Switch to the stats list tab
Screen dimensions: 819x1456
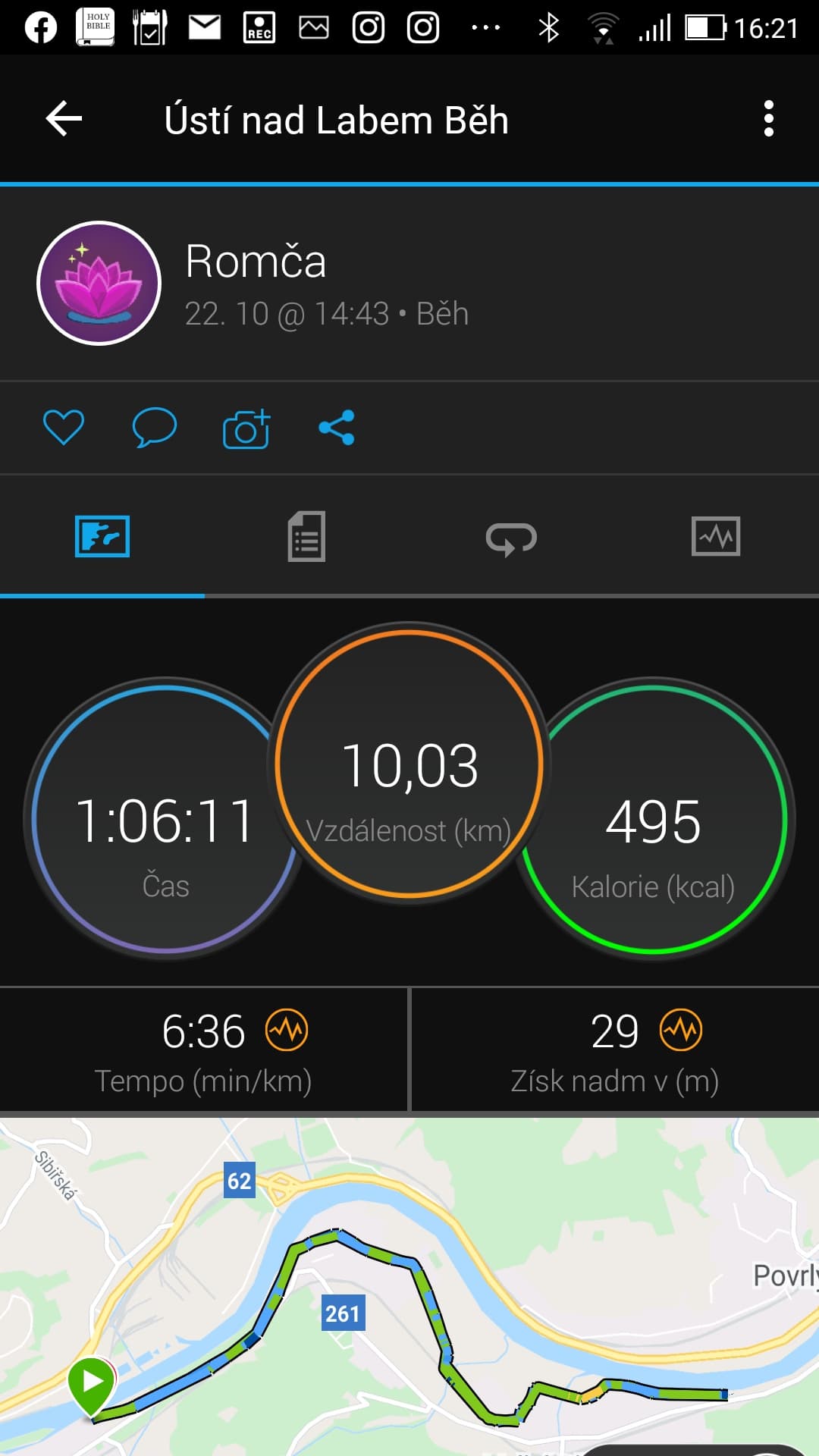(306, 536)
